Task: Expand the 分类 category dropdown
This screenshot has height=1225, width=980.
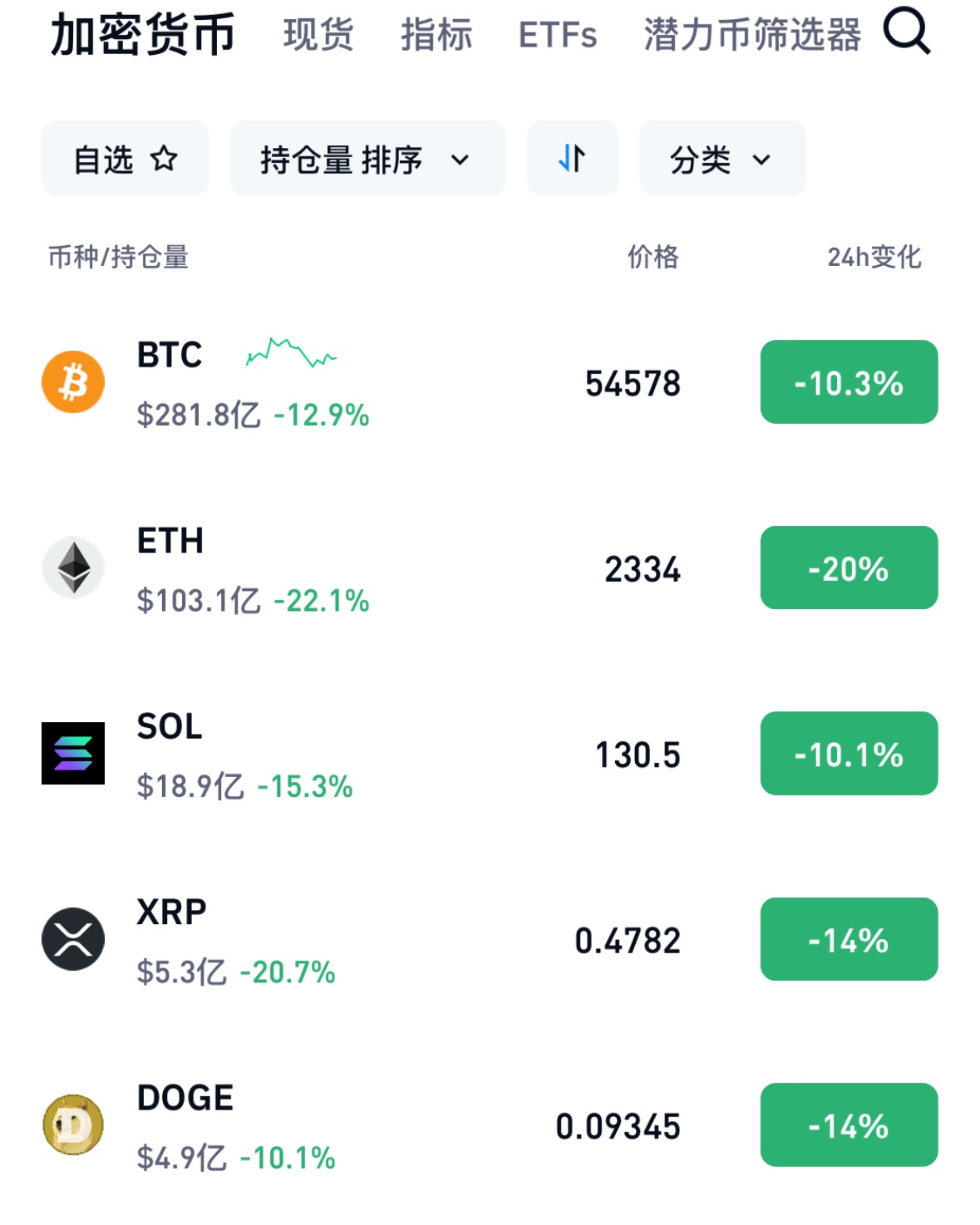Action: [720, 160]
